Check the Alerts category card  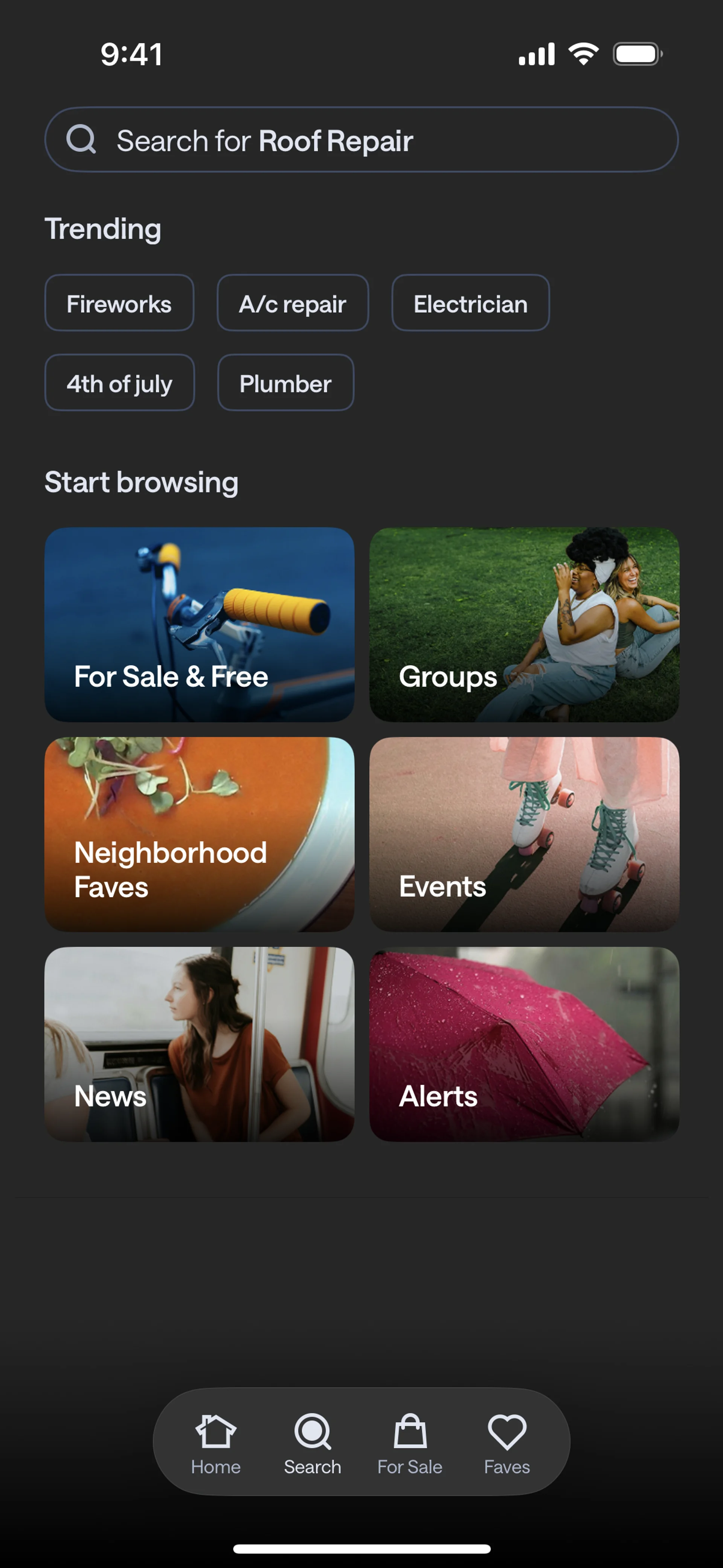pos(524,1044)
